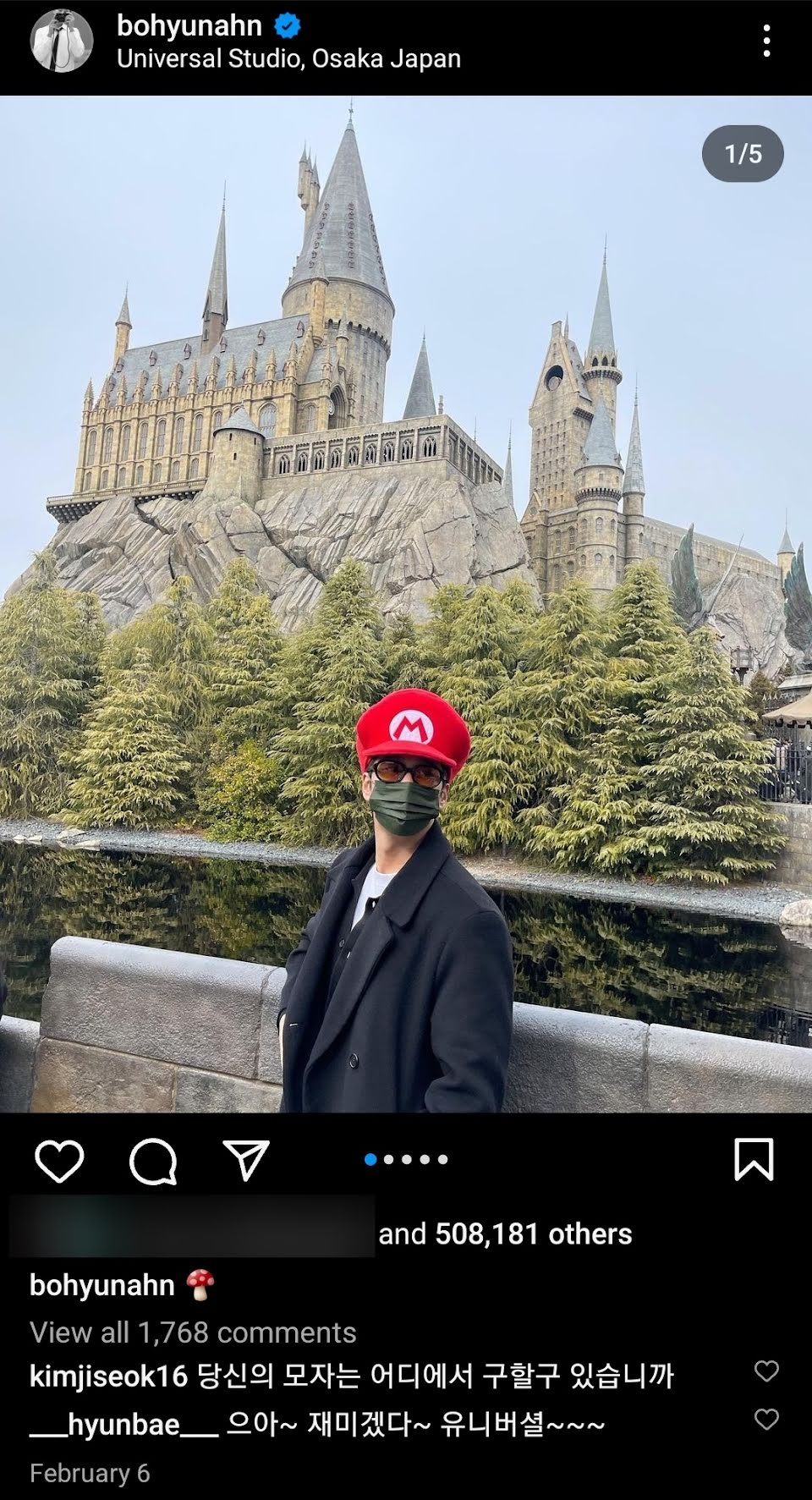The image size is (812, 1500).
Task: Tap bohyunahn's username in the caption
Action: click(101, 1285)
